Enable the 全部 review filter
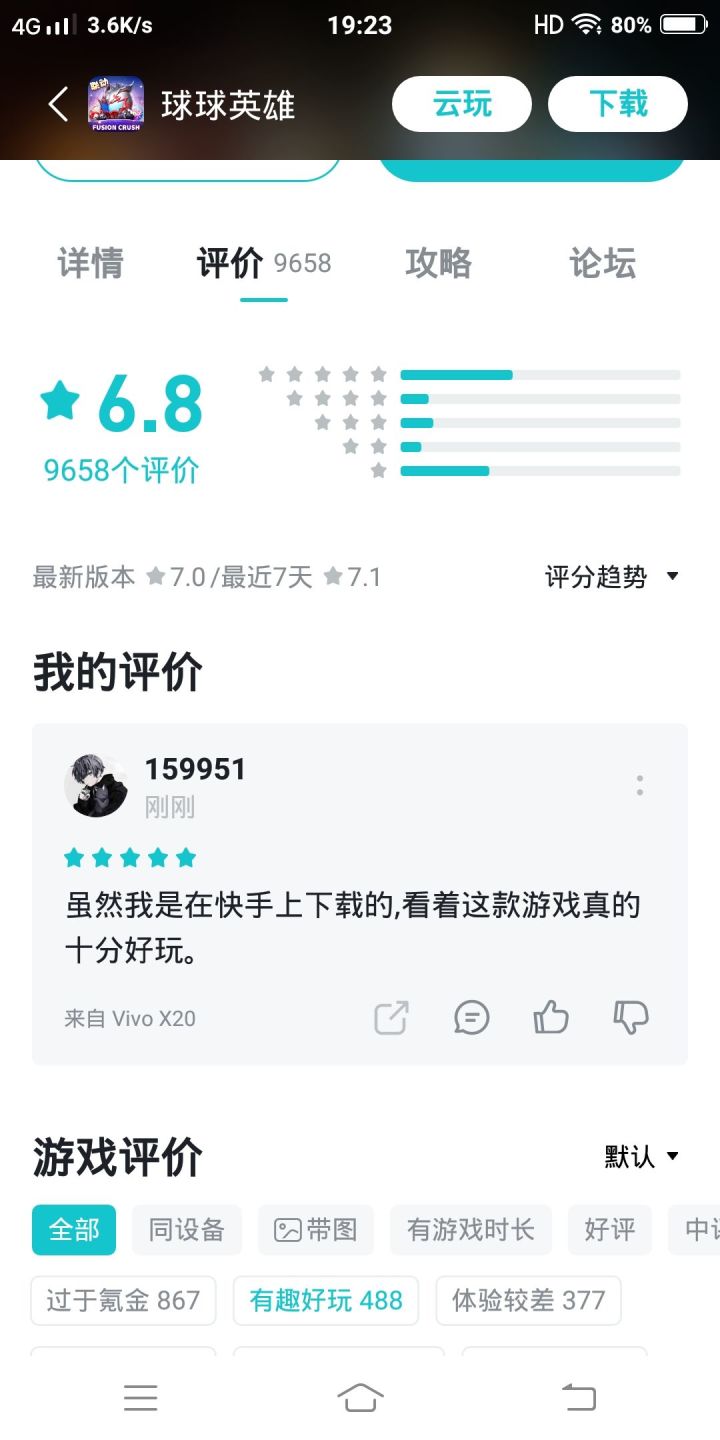720x1440 pixels. [73, 1231]
